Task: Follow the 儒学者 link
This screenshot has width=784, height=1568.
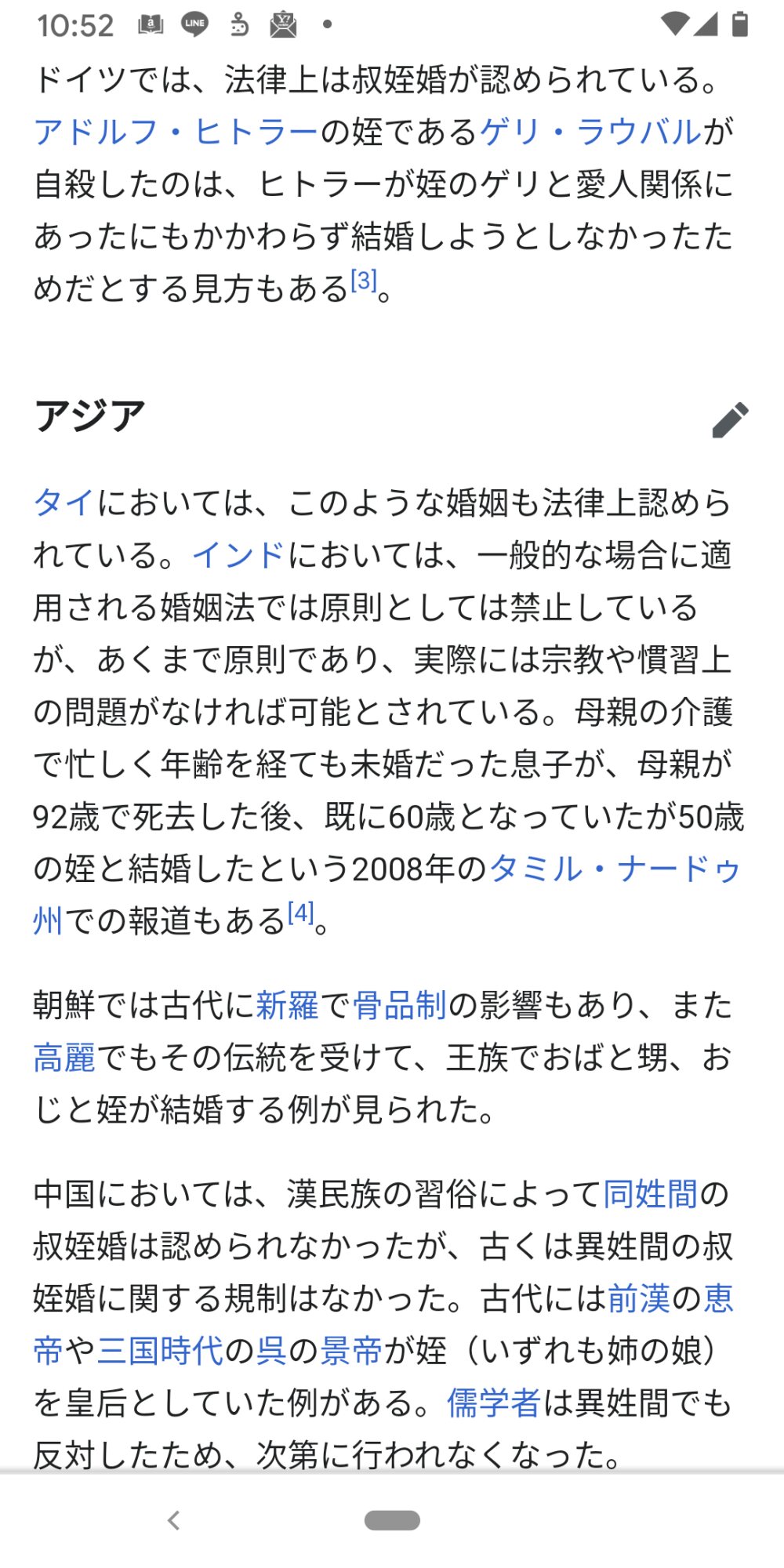Action: [494, 1403]
